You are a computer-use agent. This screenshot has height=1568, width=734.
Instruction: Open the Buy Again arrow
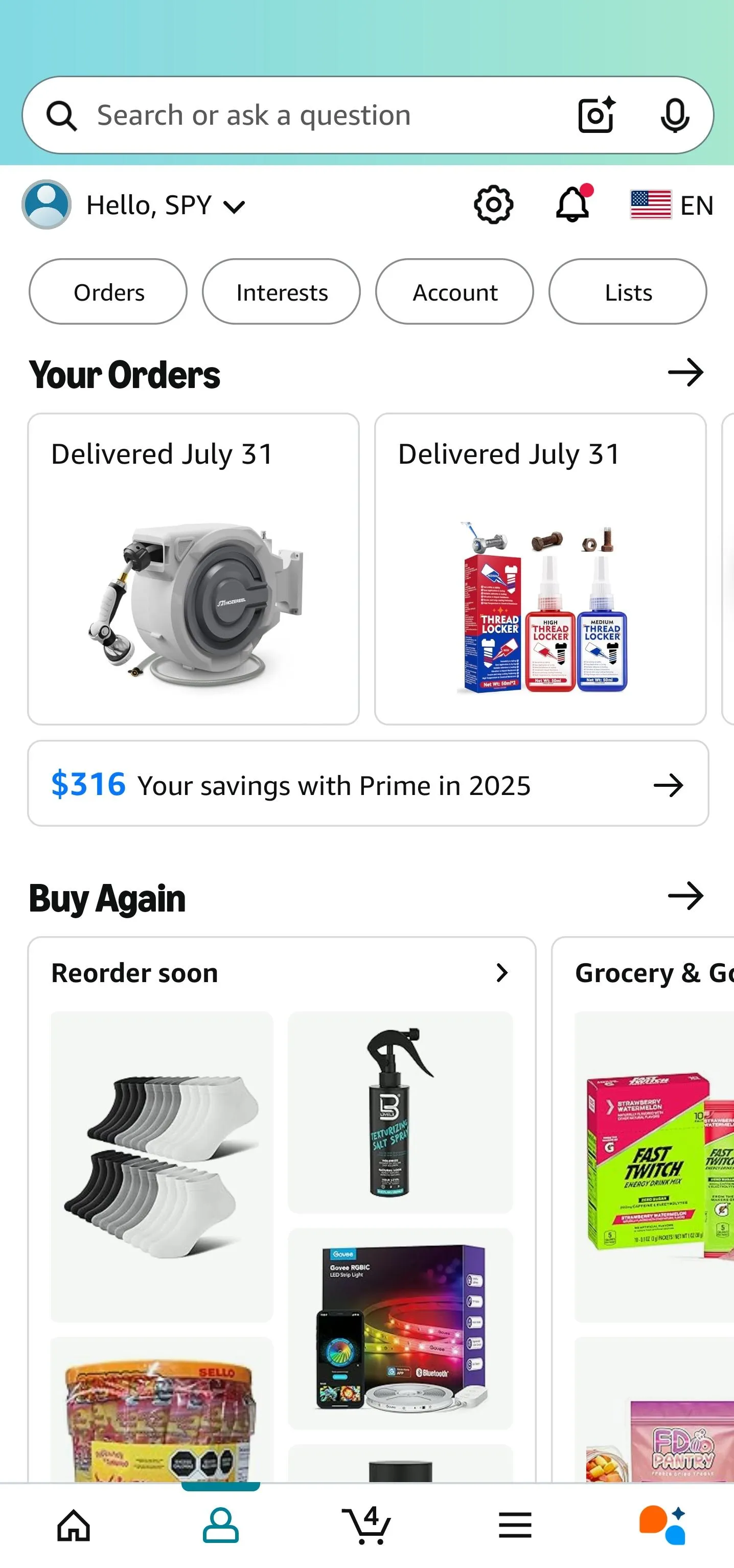click(685, 896)
